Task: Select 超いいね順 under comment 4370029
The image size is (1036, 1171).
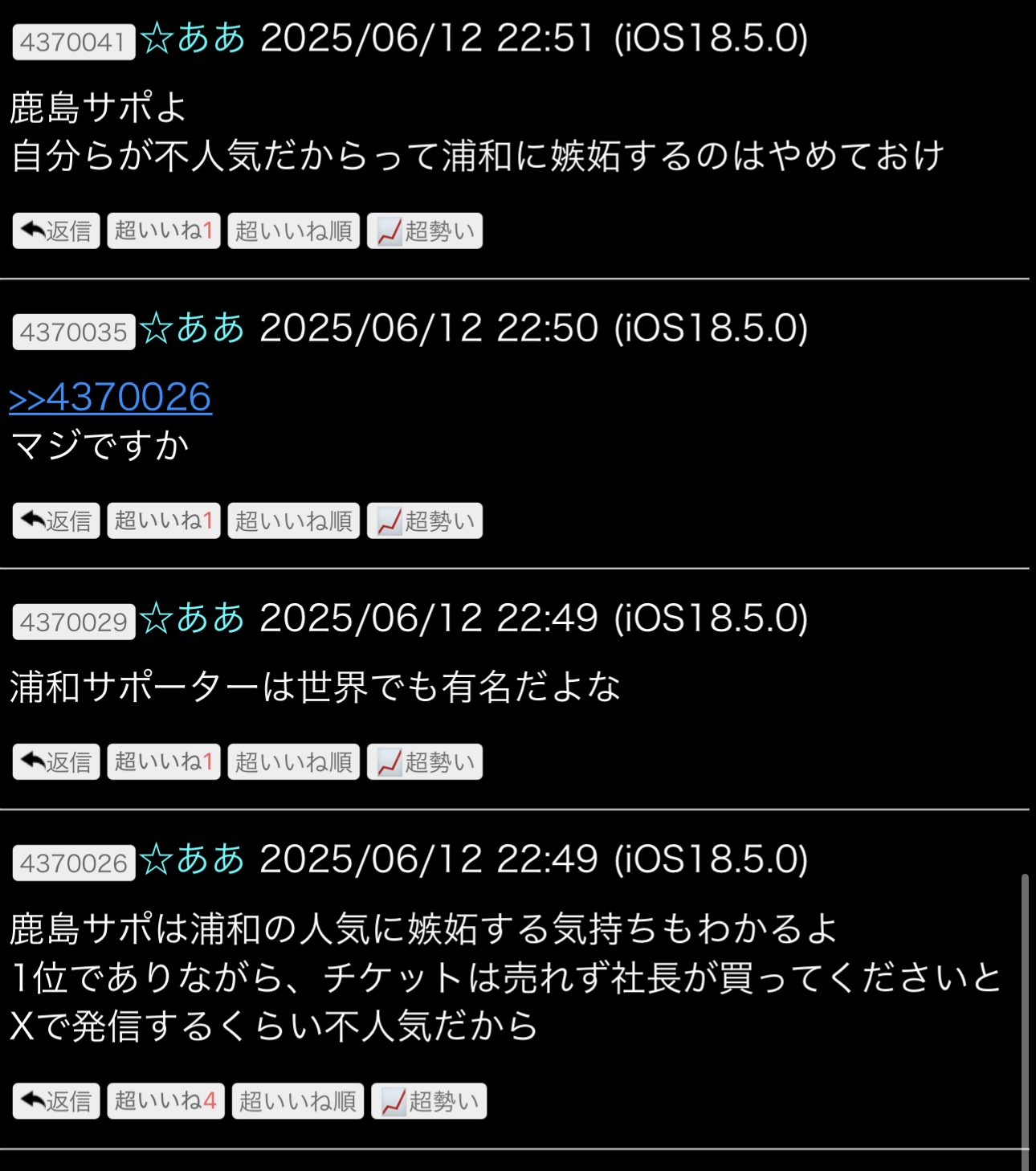Action: pos(294,762)
